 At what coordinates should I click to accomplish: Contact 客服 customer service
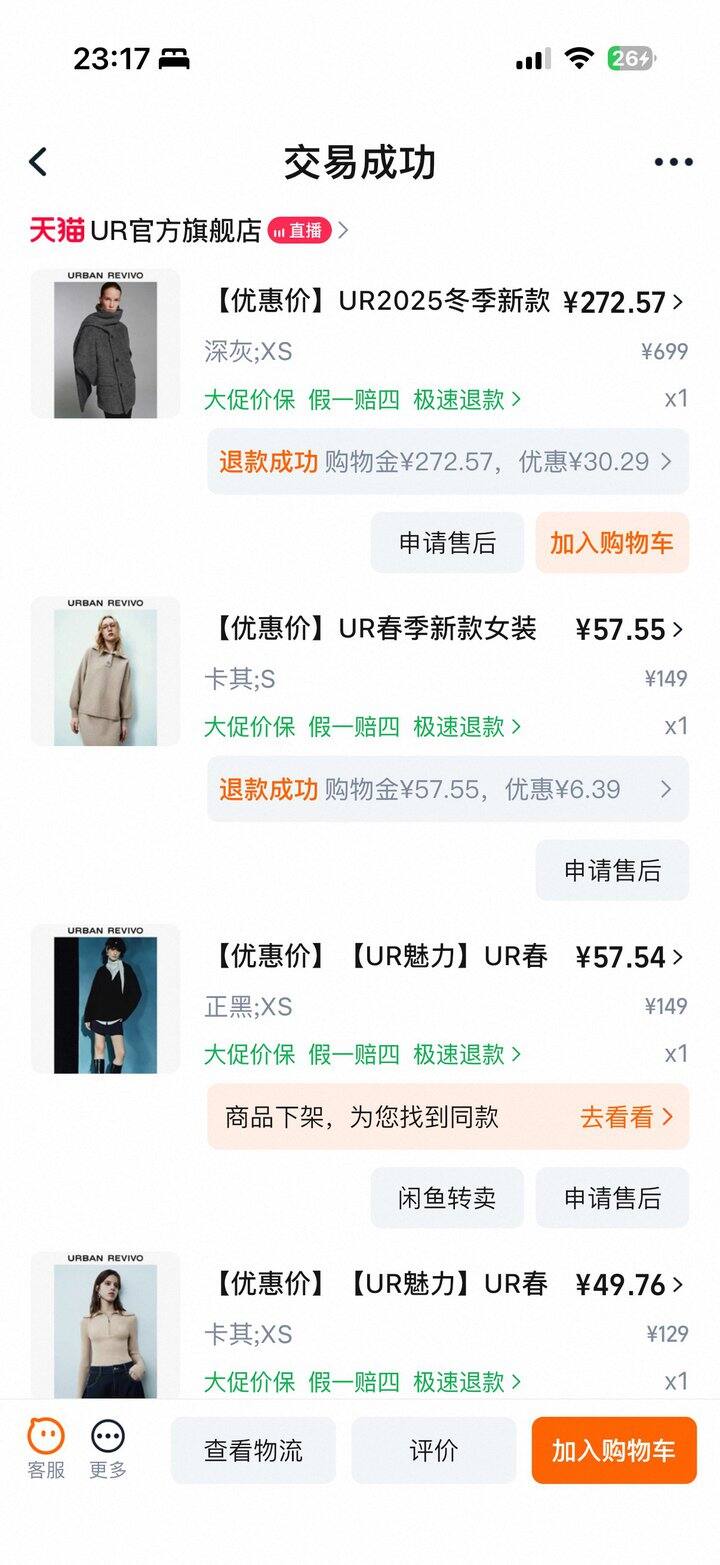46,1449
